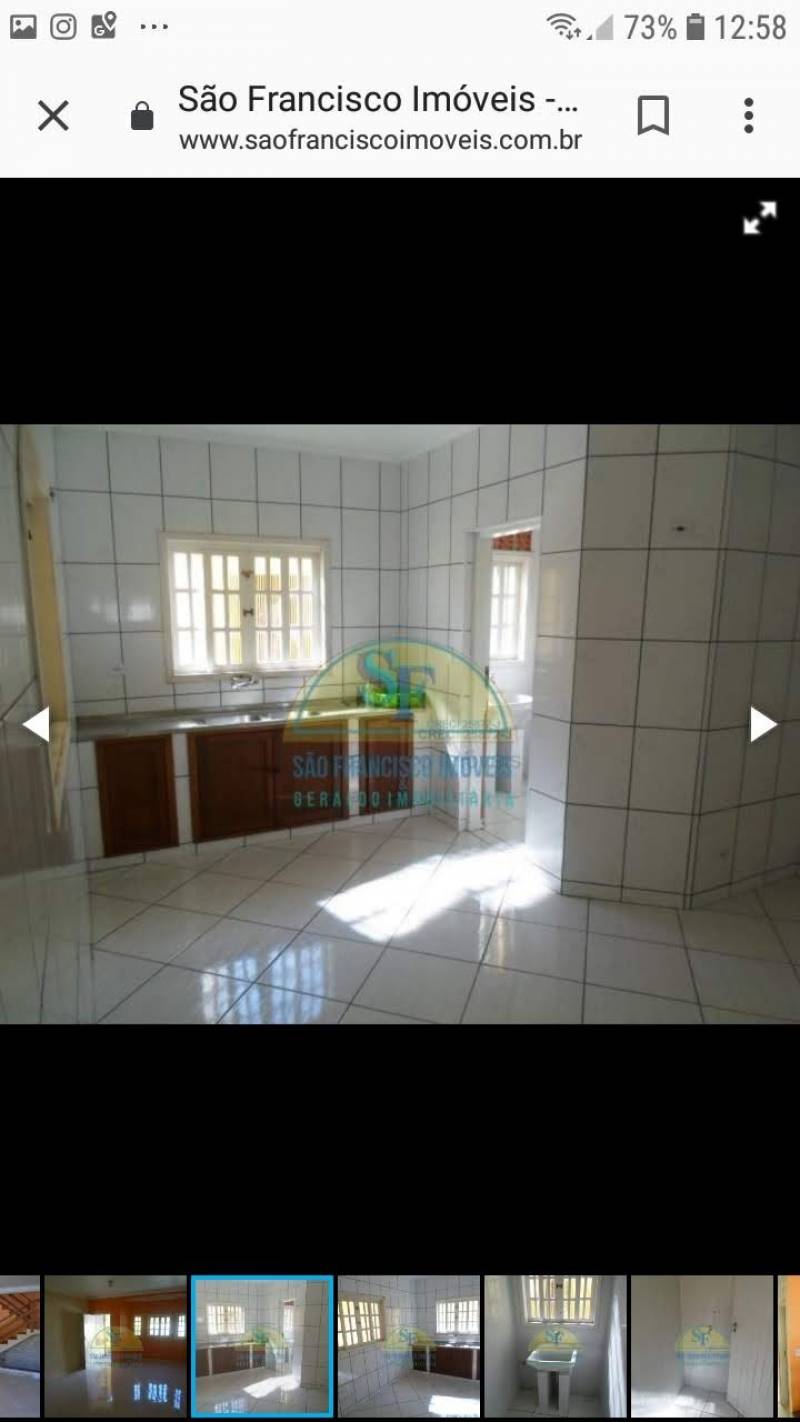Image resolution: width=800 pixels, height=1422 pixels.
Task: Show the next photo with the right arrow
Action: (x=763, y=724)
